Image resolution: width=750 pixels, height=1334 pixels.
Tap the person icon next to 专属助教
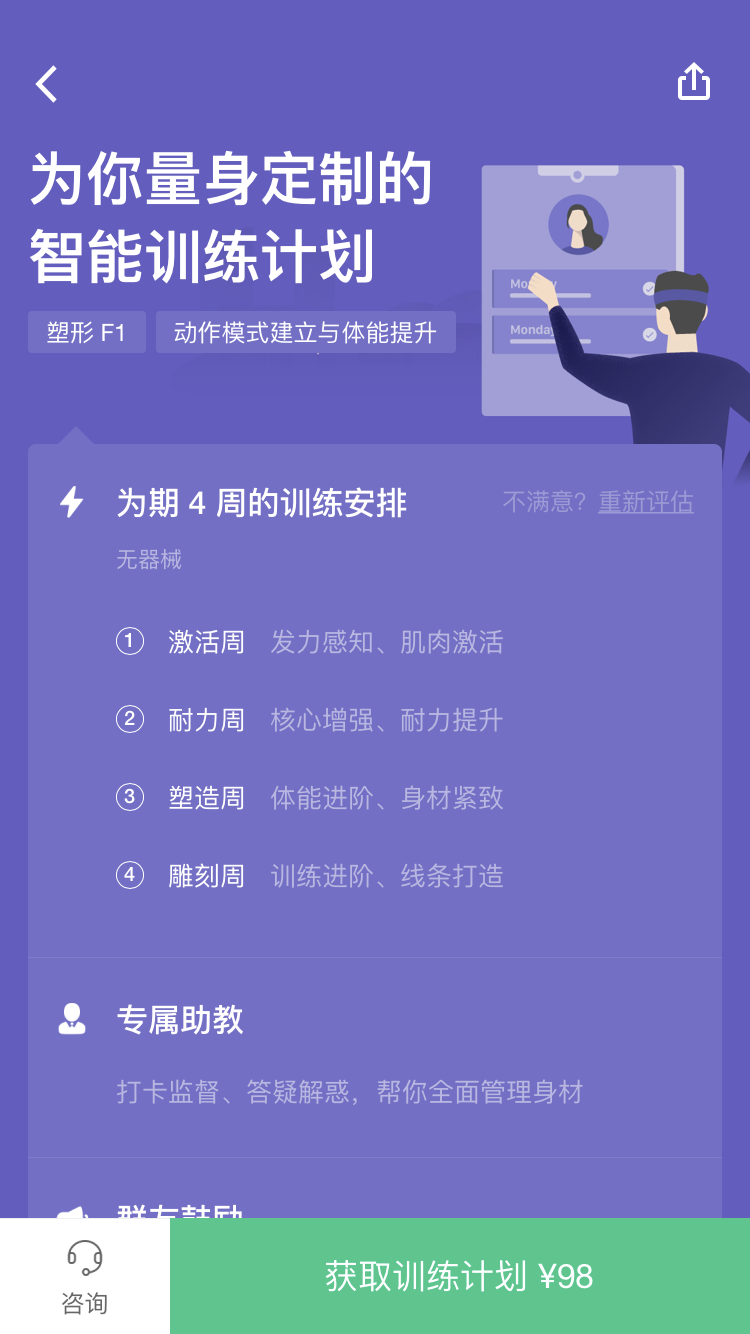point(70,1018)
